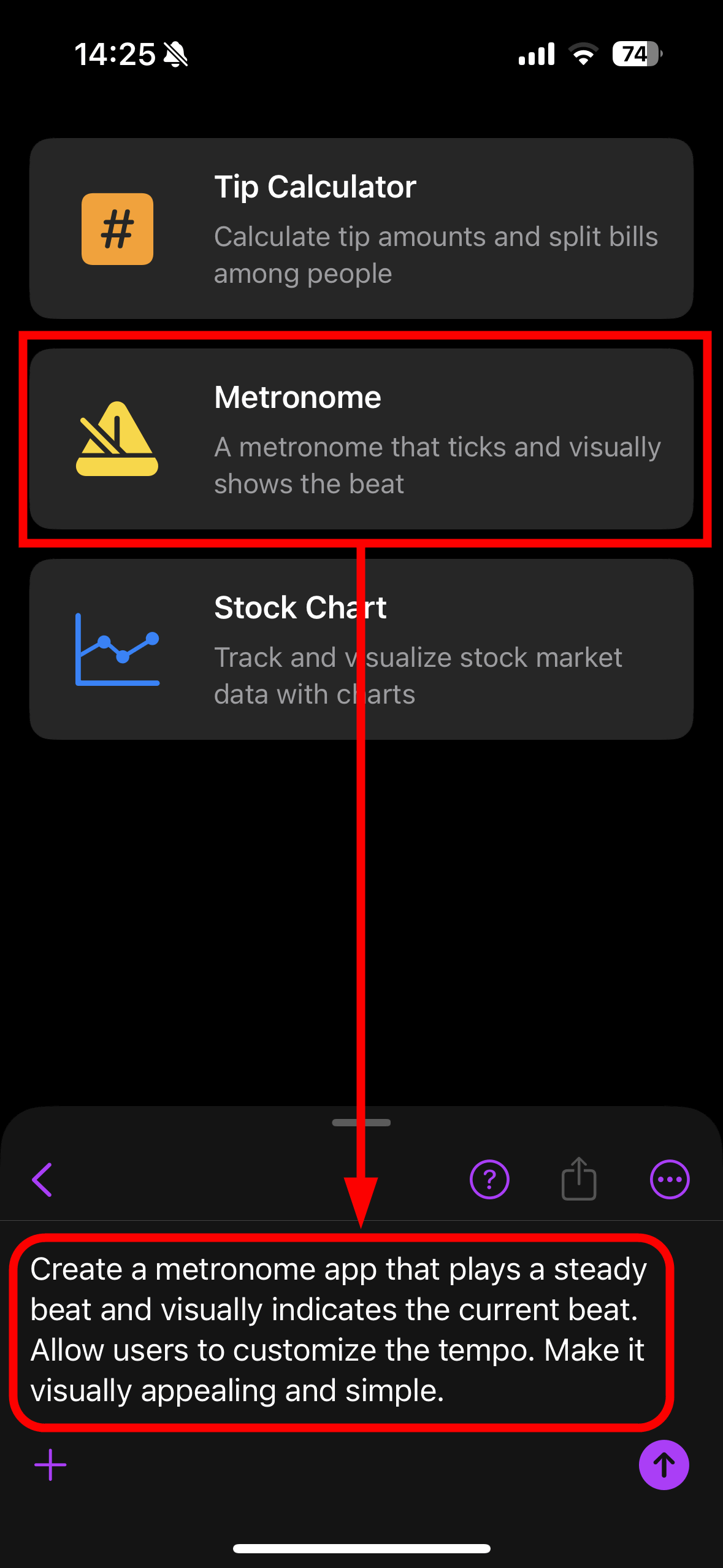The height and width of the screenshot is (1568, 723).
Task: Add an attachment with the plus icon
Action: pos(50,1465)
